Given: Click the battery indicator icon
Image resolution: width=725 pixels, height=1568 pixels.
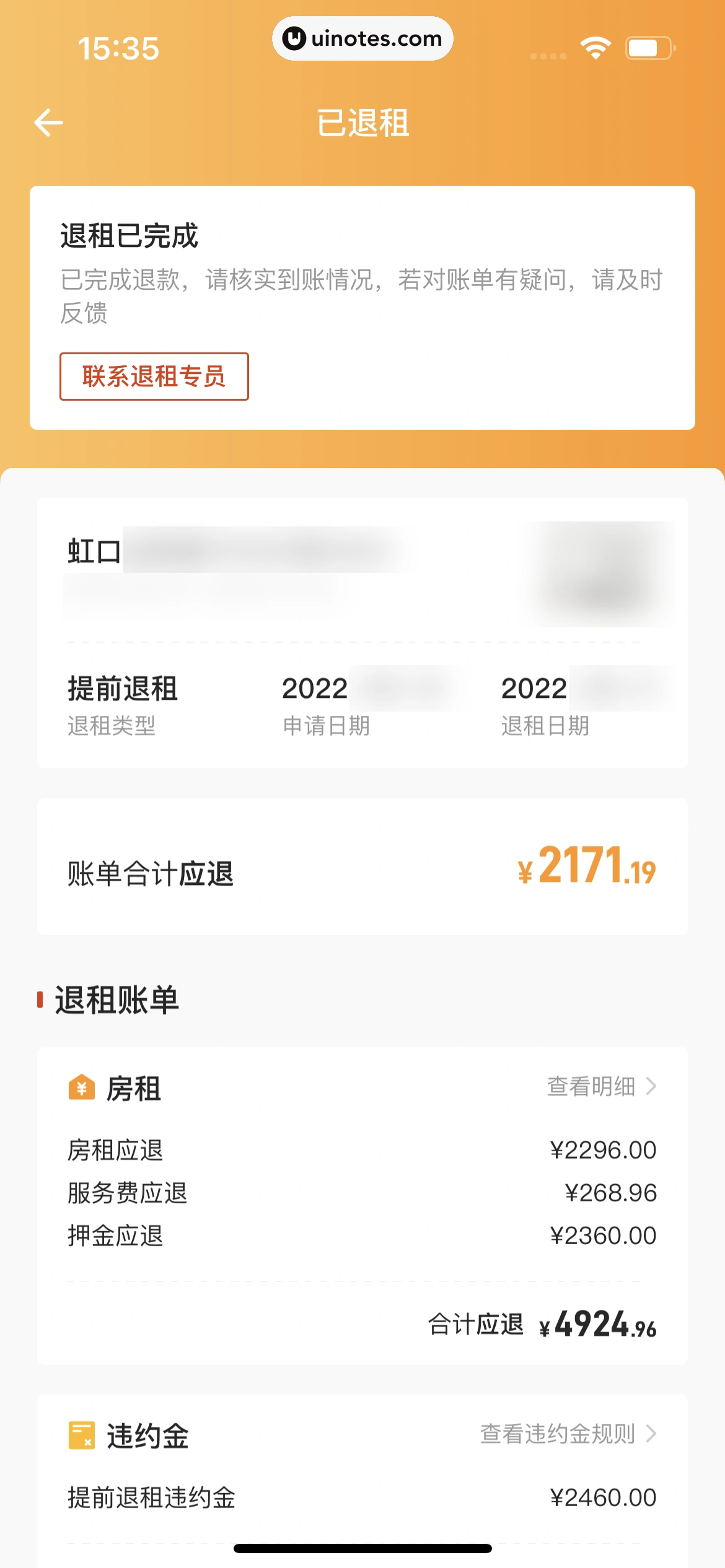Looking at the screenshot, I should 647,46.
